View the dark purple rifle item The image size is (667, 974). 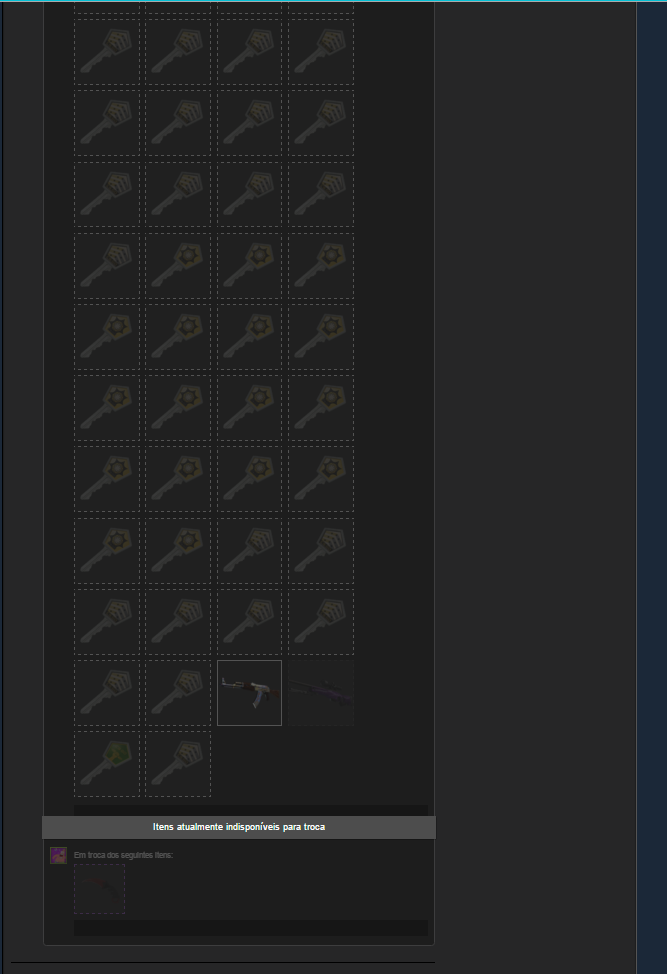pyautogui.click(x=321, y=692)
